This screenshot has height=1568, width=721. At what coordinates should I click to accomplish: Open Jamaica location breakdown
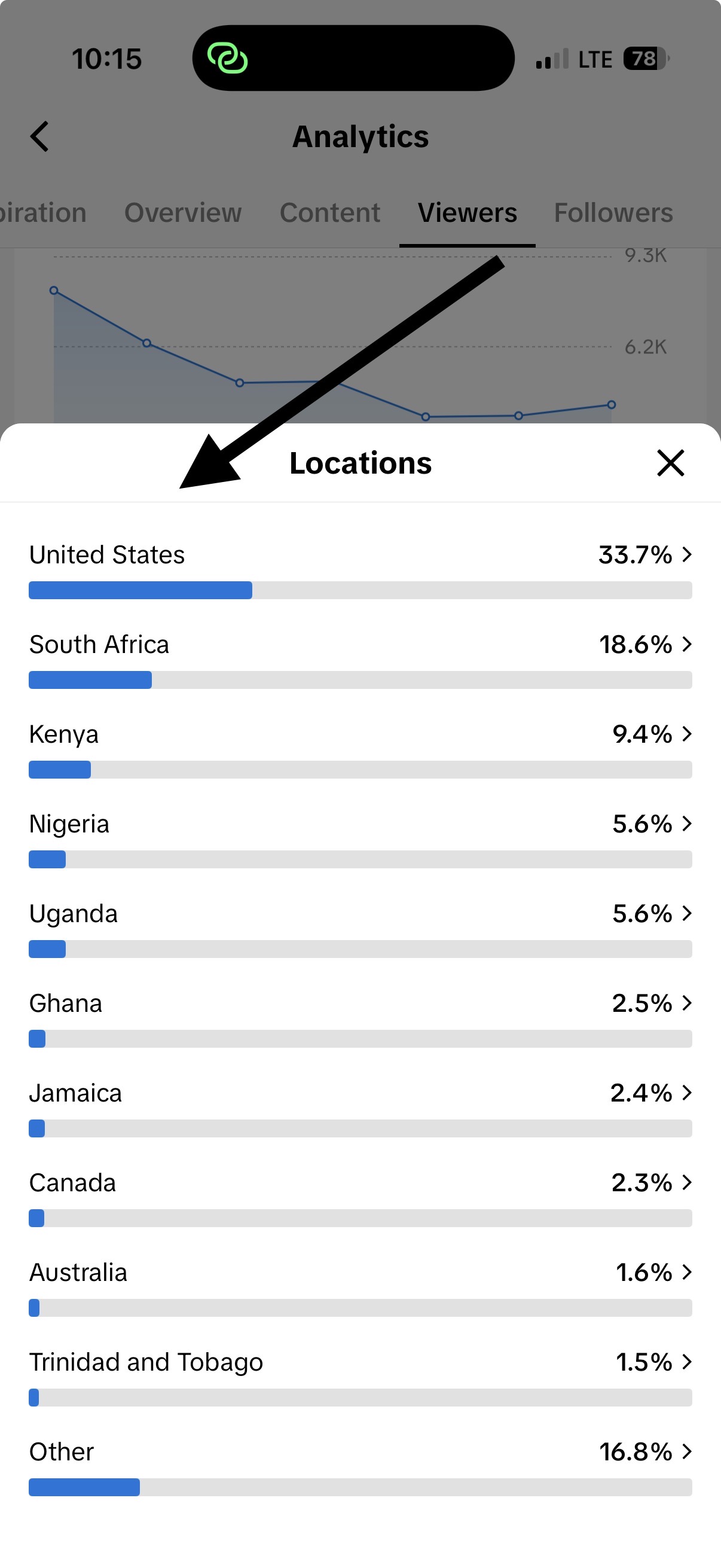[360, 1107]
